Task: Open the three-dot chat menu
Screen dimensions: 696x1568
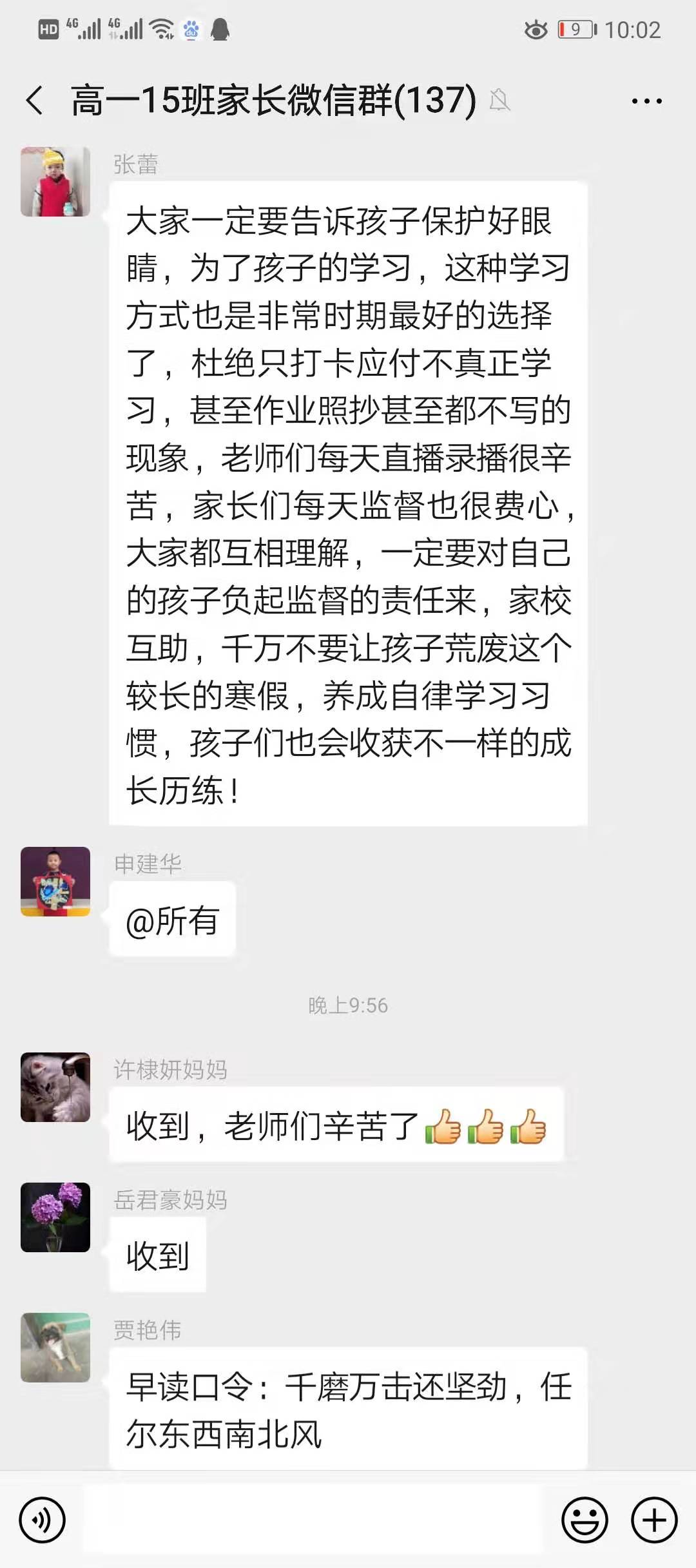Action: click(x=646, y=101)
